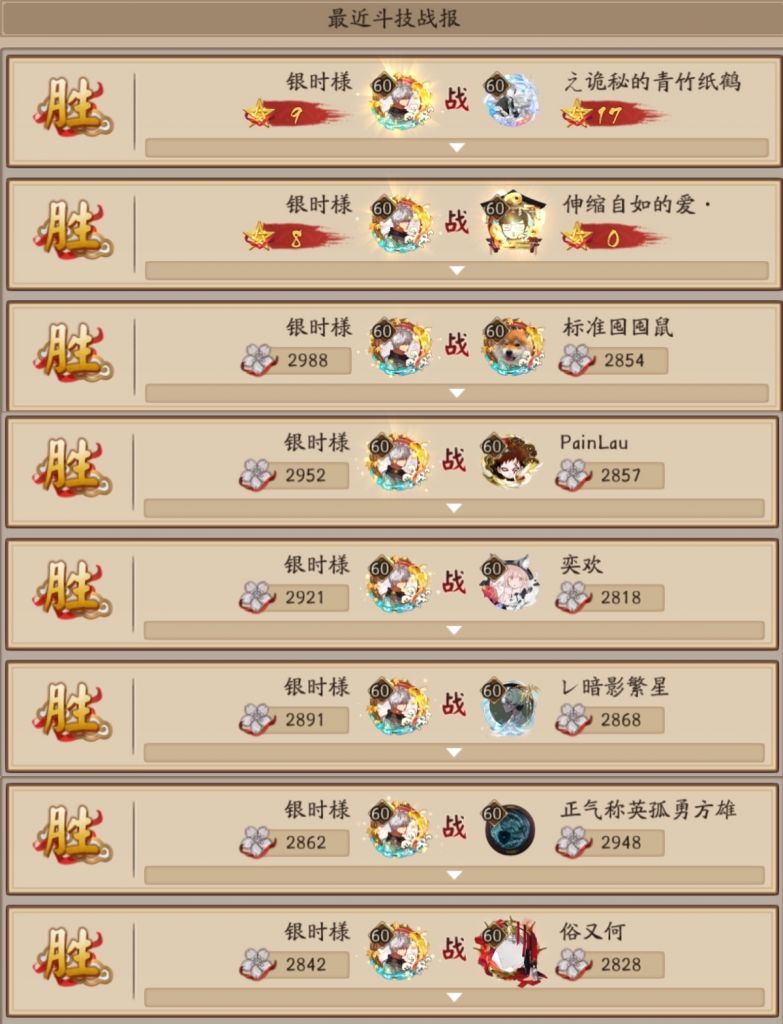The height and width of the screenshot is (1024, 783).
Task: Expand battle details versus PainLau
Action: click(455, 508)
